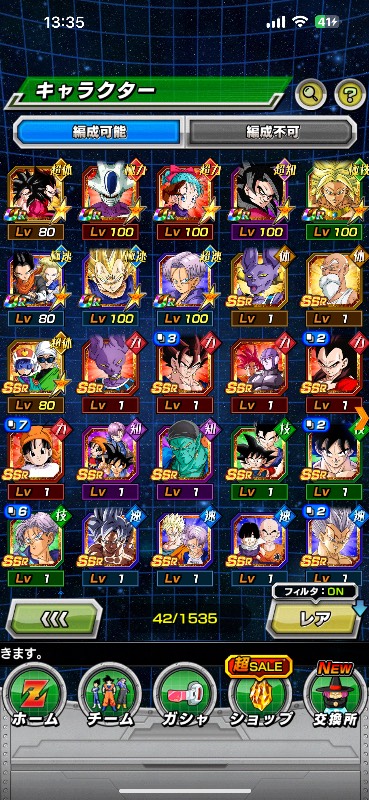The width and height of the screenshot is (369, 800).
Task: Open the Ultra Instinct Goku SSR card
Action: [110, 545]
